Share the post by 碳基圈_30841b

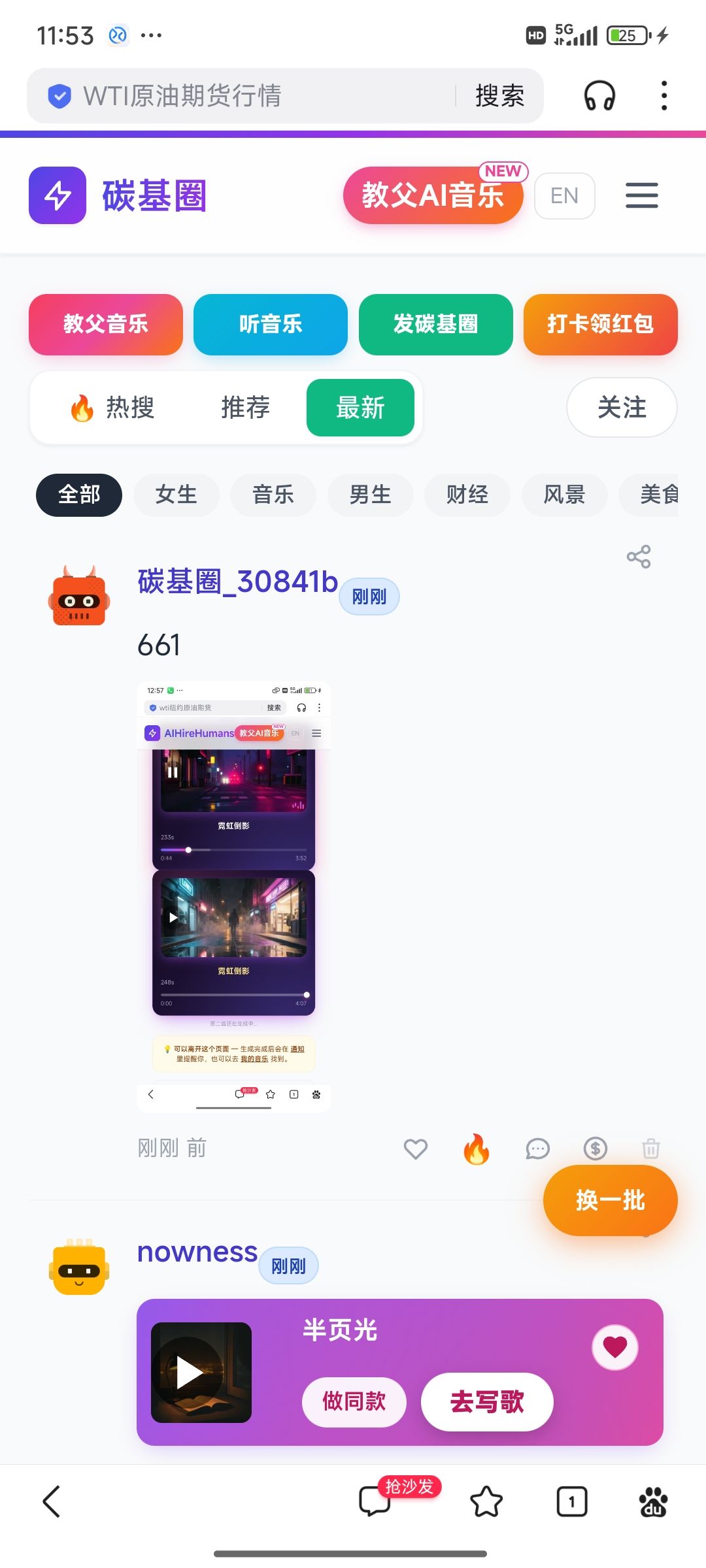coord(638,557)
